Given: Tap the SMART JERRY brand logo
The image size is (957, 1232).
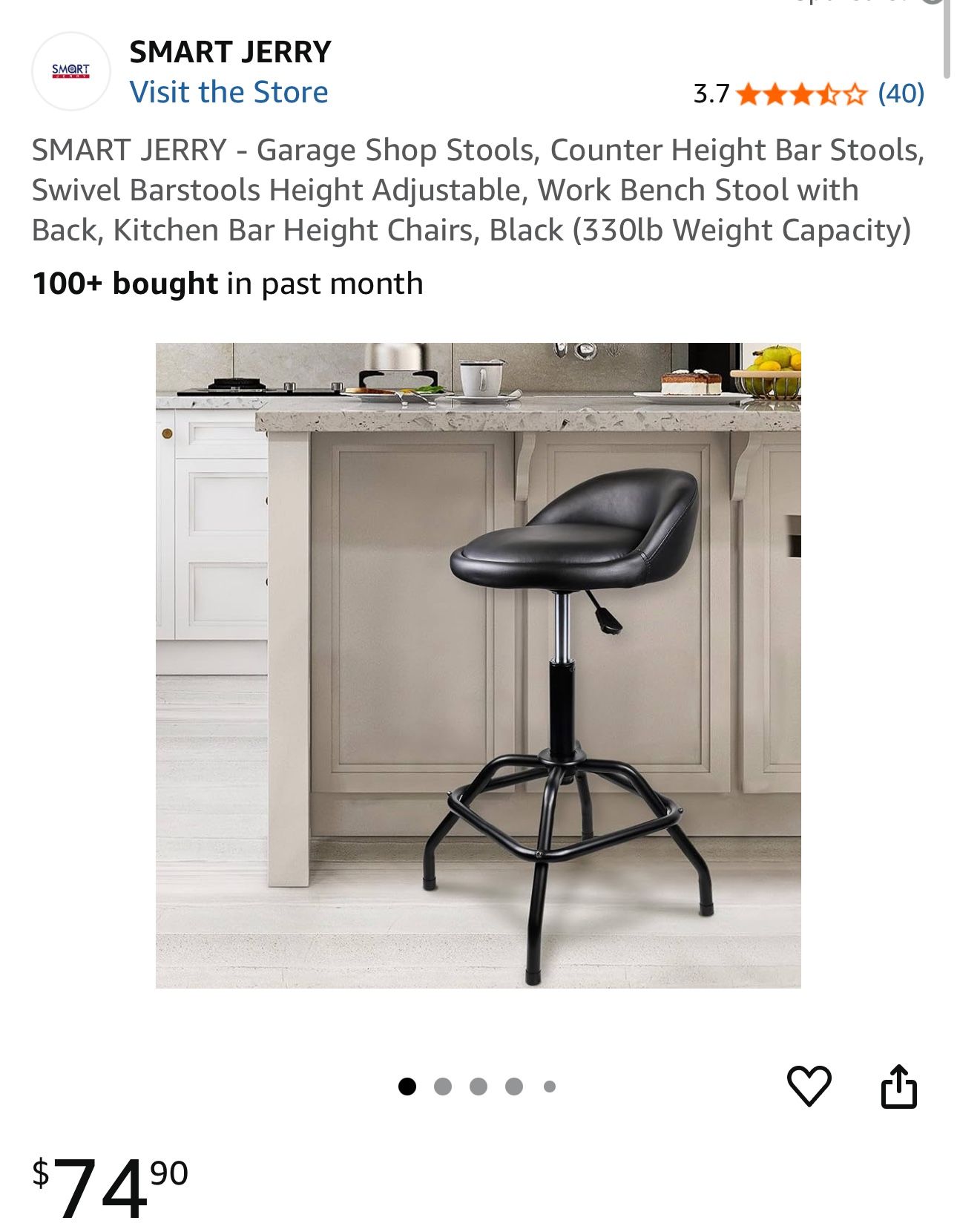Looking at the screenshot, I should [71, 72].
